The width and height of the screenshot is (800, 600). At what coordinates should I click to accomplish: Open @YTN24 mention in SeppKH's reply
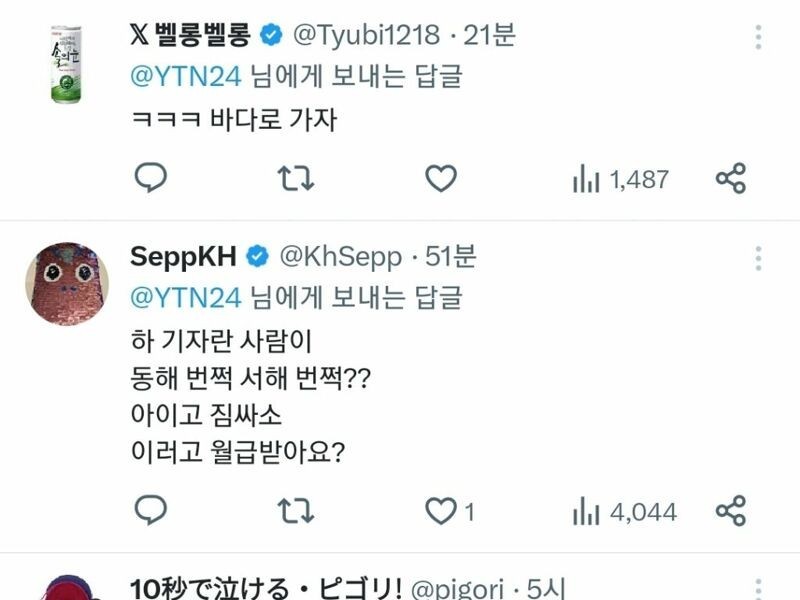pos(187,297)
